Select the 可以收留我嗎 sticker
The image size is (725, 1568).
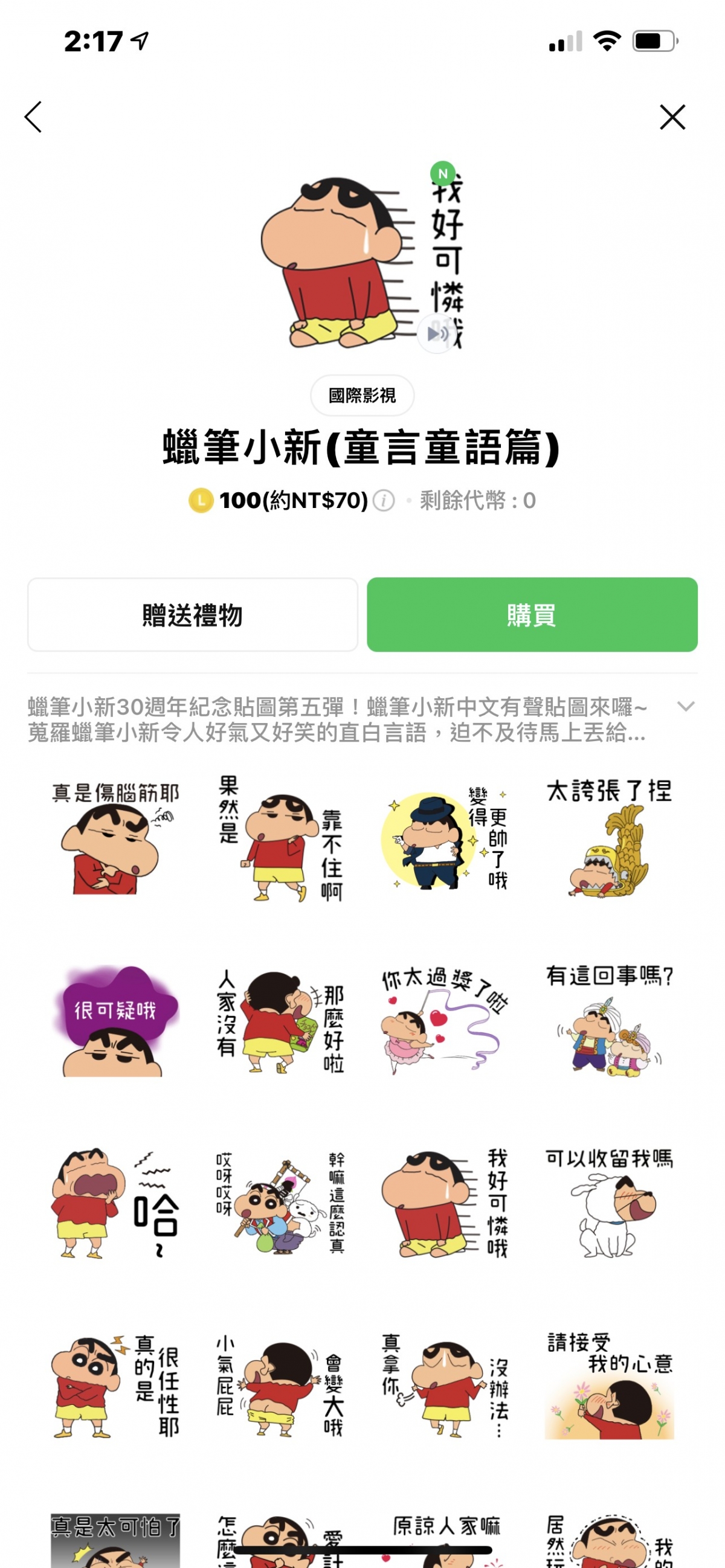(610, 1204)
